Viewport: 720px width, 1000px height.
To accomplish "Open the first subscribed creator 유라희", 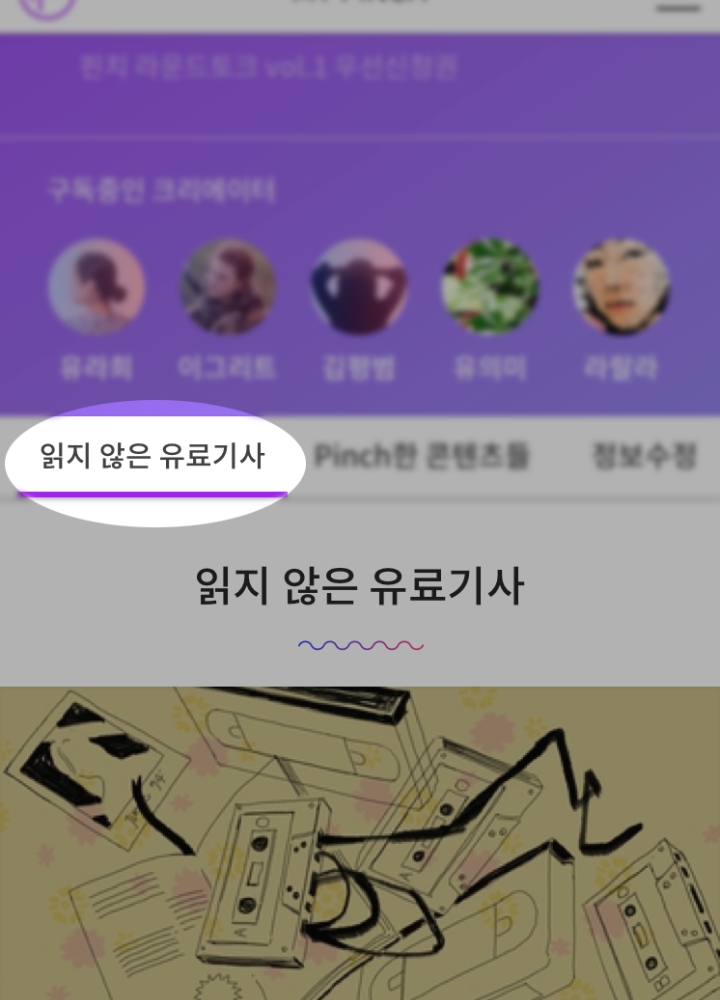I will (96, 287).
